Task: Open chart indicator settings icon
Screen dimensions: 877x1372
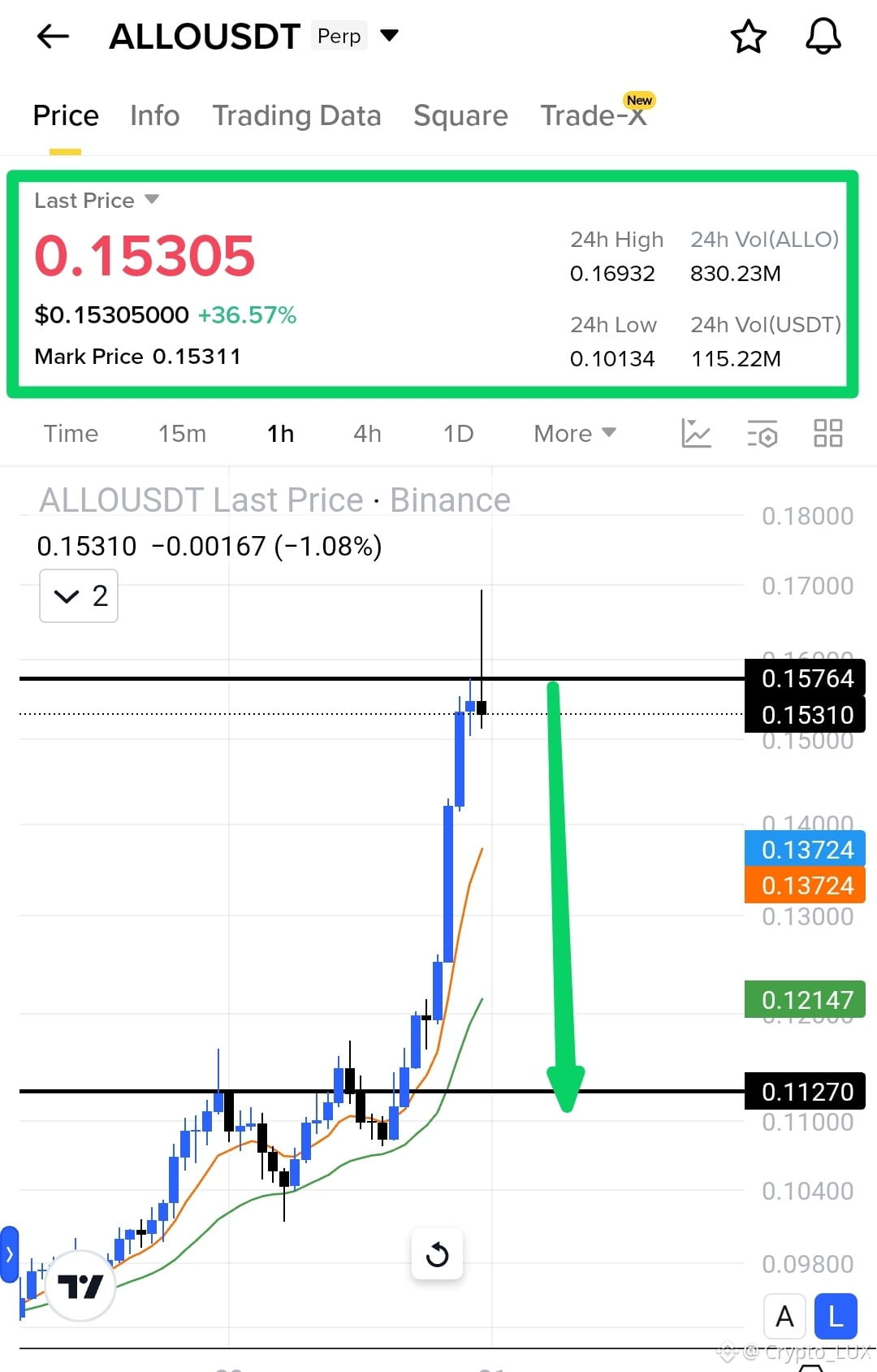Action: point(762,434)
